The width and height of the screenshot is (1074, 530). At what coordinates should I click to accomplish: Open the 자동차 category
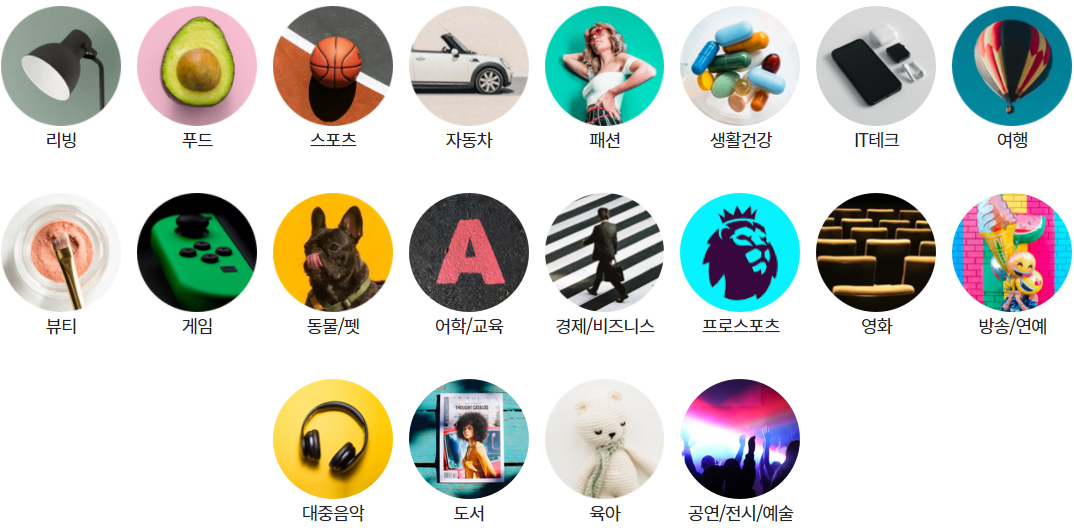click(469, 66)
